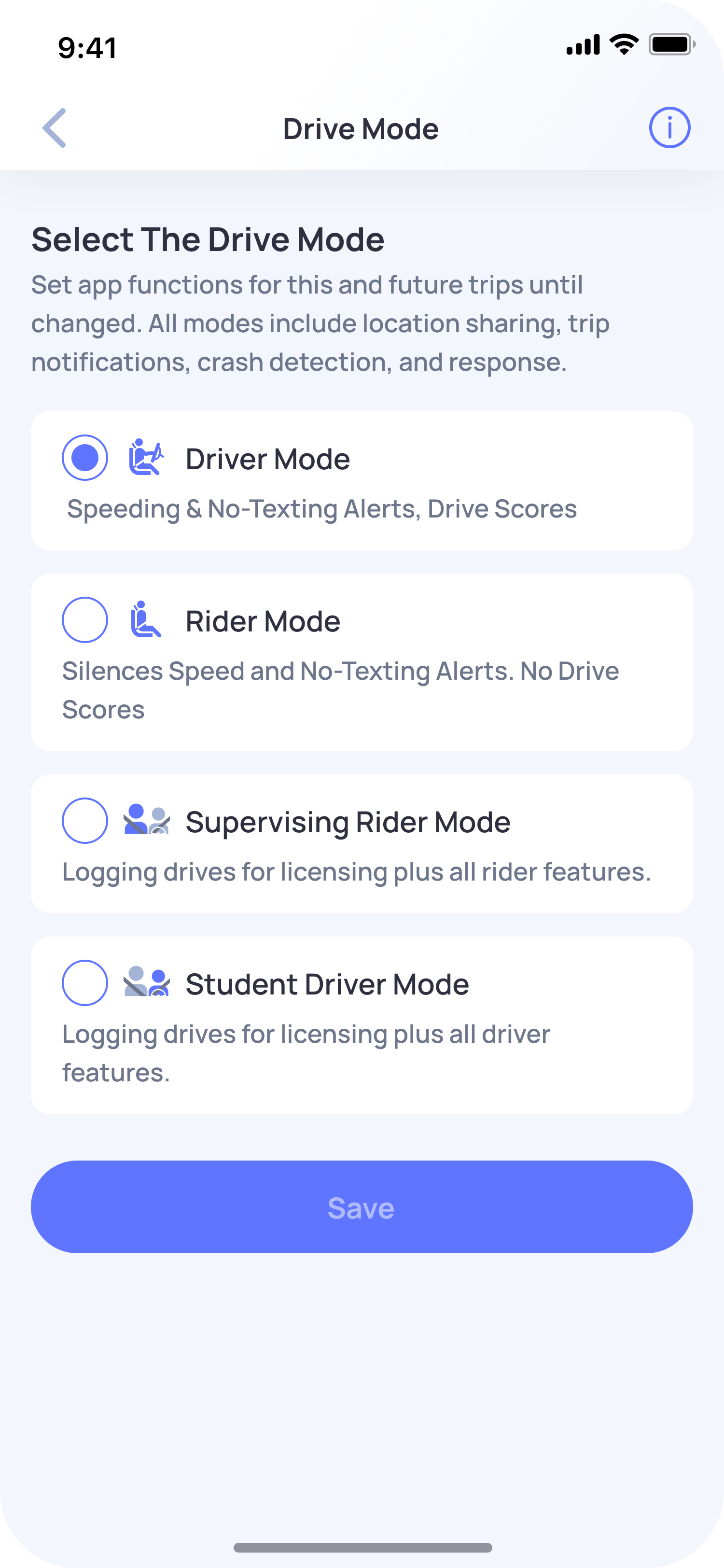Pick Supervising Rider Mode
The width and height of the screenshot is (724, 1568).
tap(85, 821)
